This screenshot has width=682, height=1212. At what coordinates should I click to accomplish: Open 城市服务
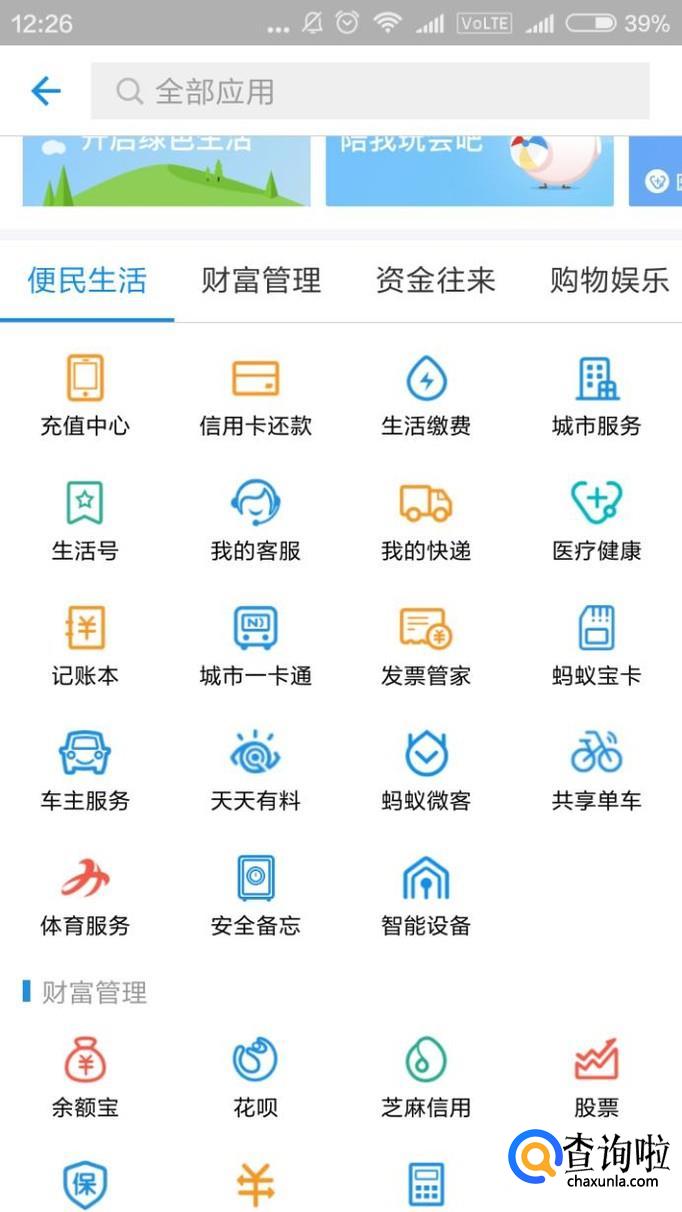tap(597, 395)
